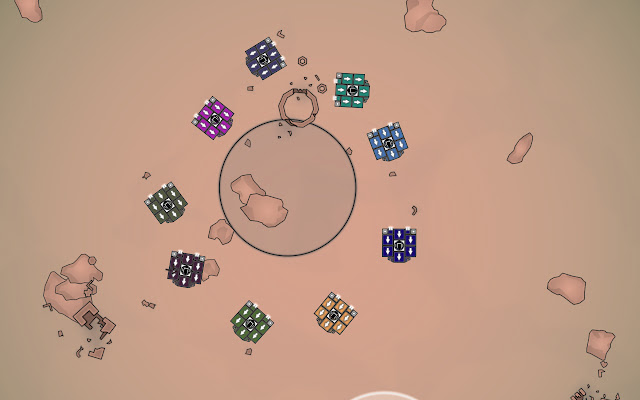Select the green ship near the bottom
Image resolution: width=640 pixels, height=400 pixels.
click(250, 323)
